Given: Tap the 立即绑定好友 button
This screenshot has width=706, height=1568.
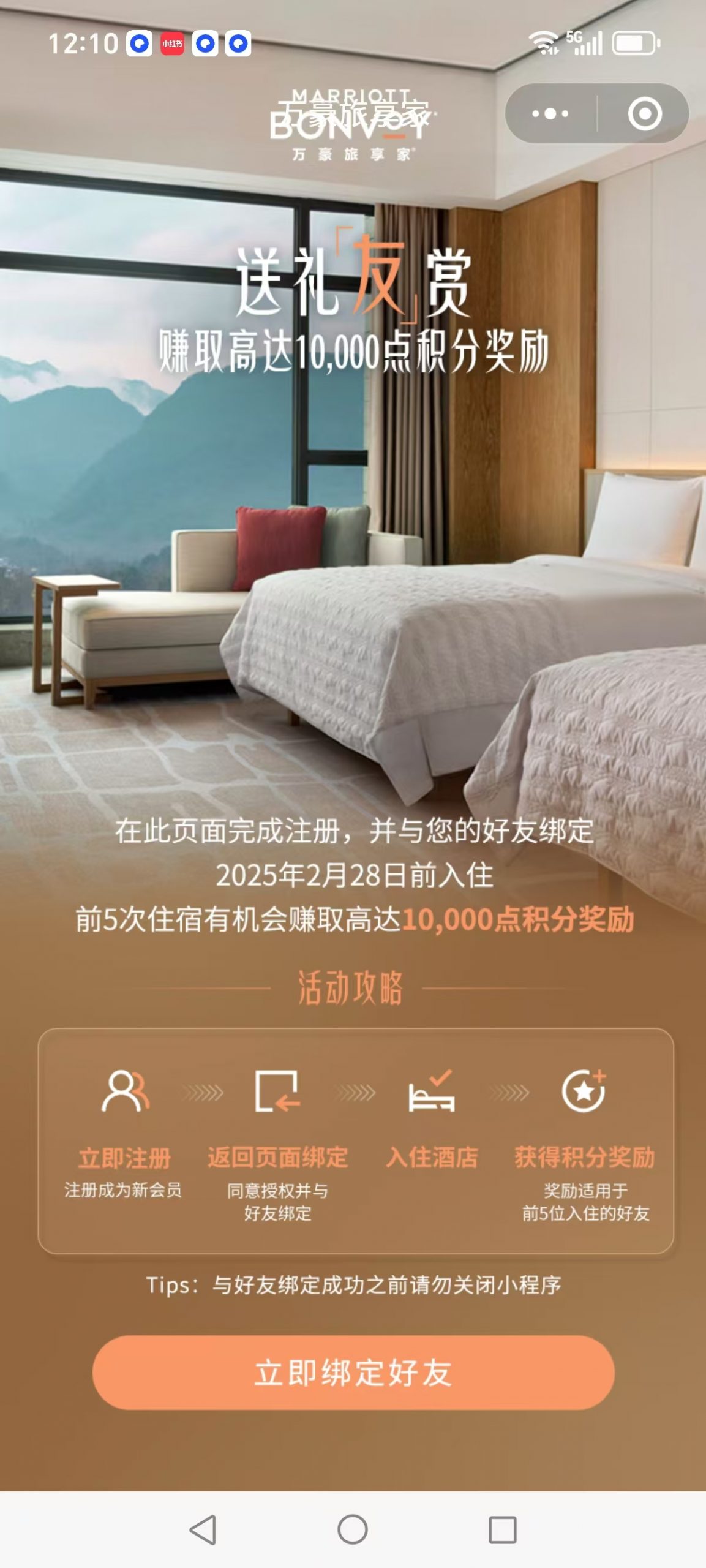Looking at the screenshot, I should coord(353,1373).
